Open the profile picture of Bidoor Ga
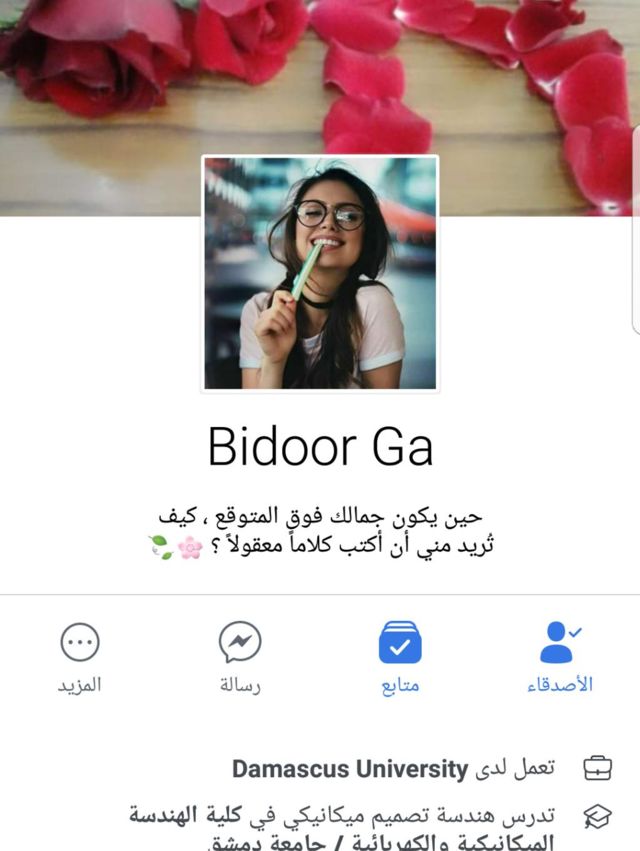The width and height of the screenshot is (640, 851). coord(320,272)
